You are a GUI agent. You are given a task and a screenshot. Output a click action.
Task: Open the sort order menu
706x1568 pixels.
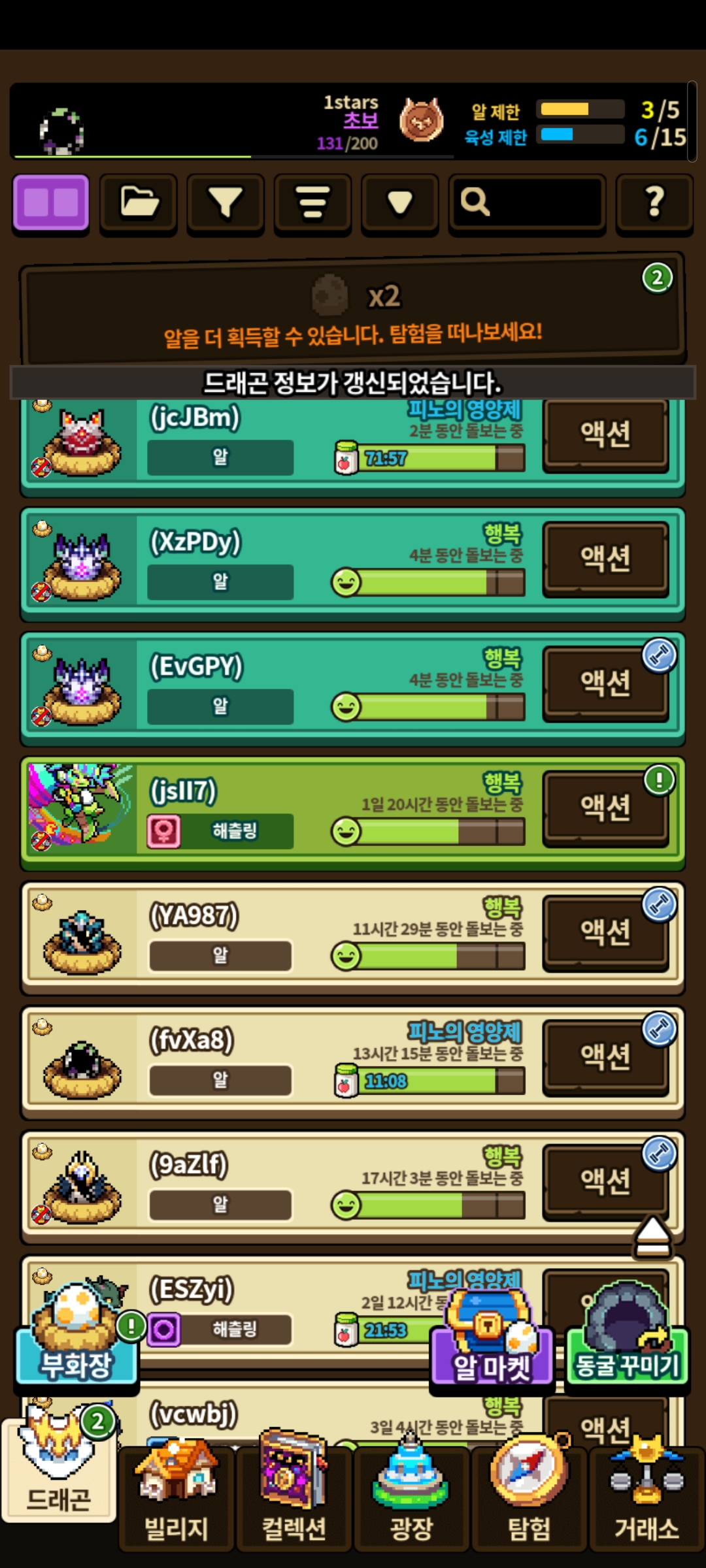click(312, 203)
